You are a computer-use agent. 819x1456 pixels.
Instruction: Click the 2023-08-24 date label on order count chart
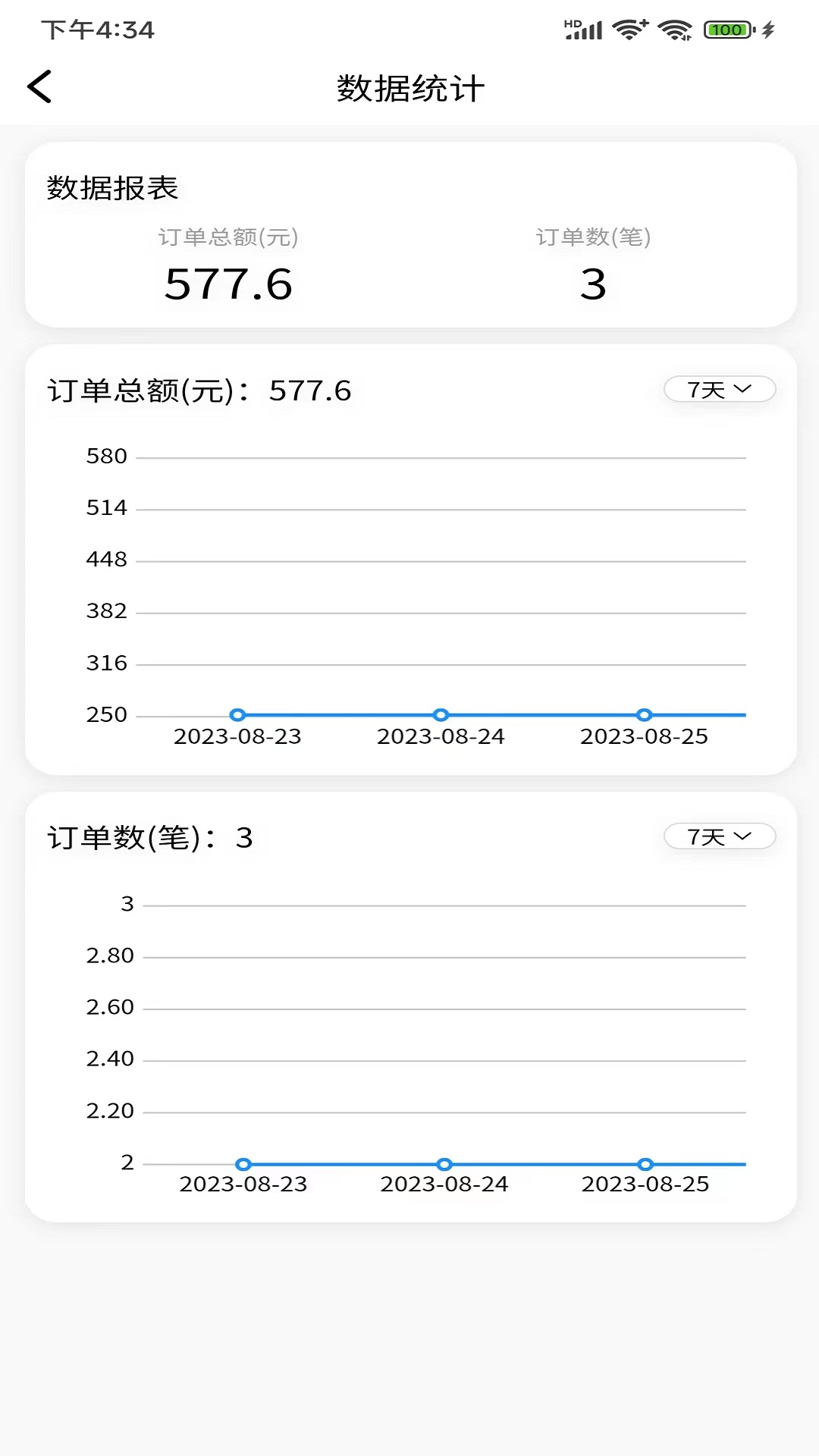444,1185
